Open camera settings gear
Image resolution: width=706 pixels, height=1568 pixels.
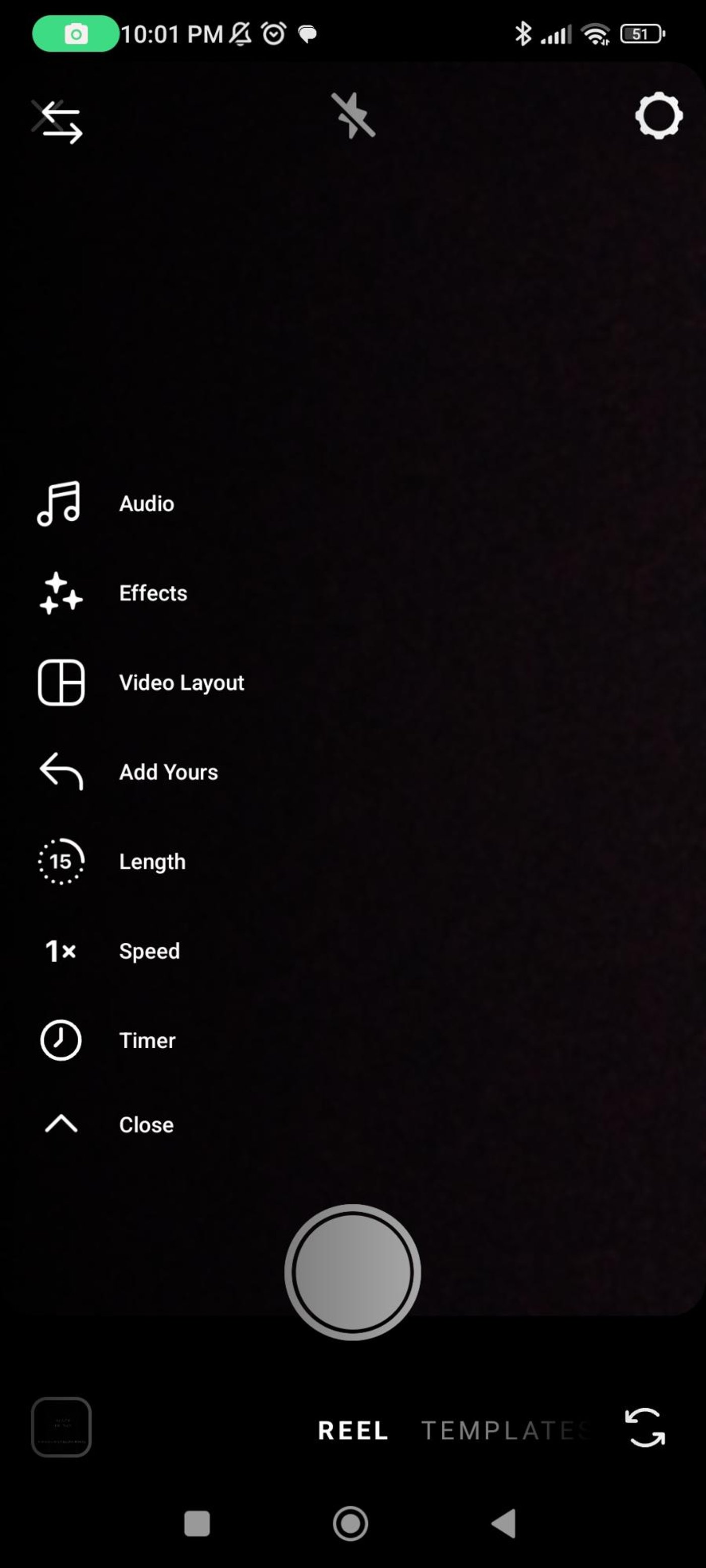[658, 115]
